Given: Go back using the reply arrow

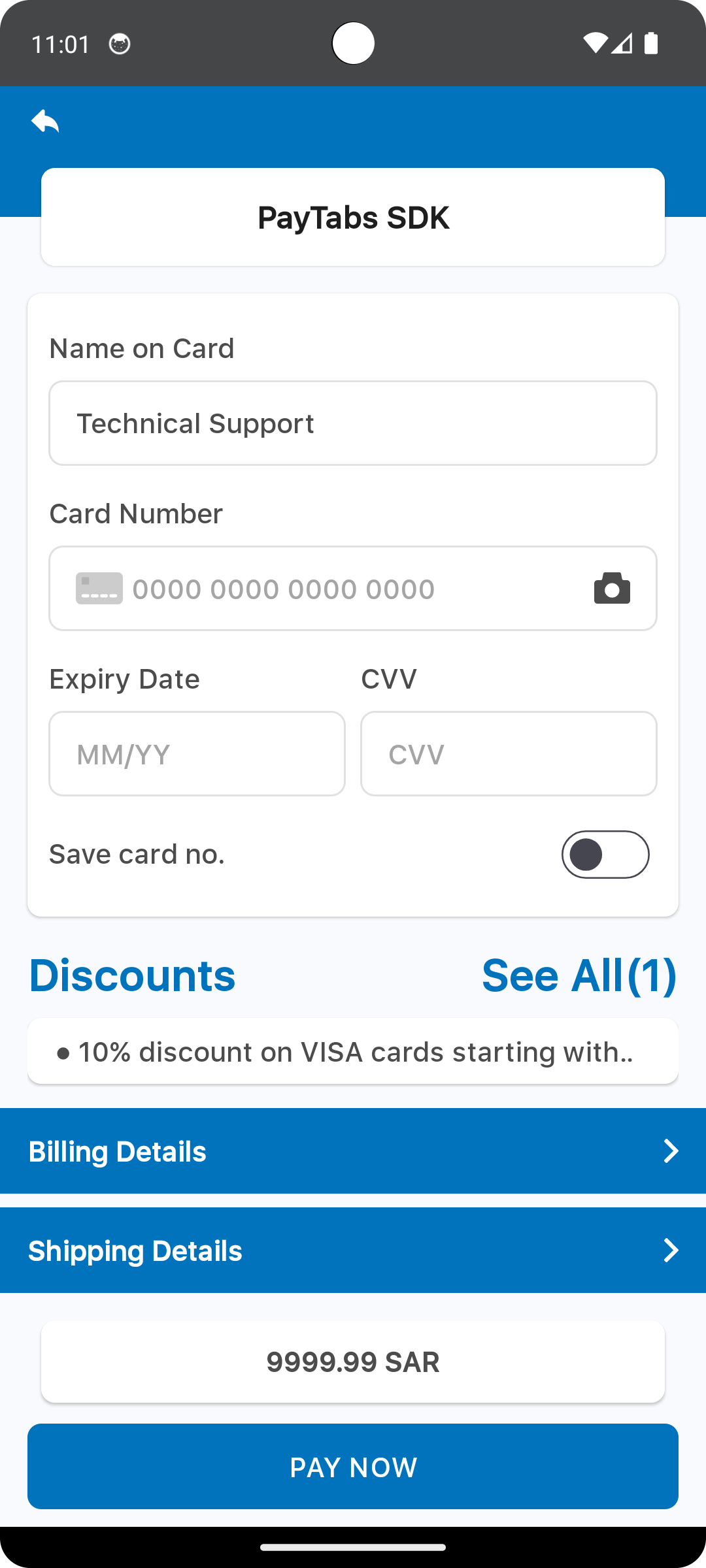Looking at the screenshot, I should click(x=45, y=121).
